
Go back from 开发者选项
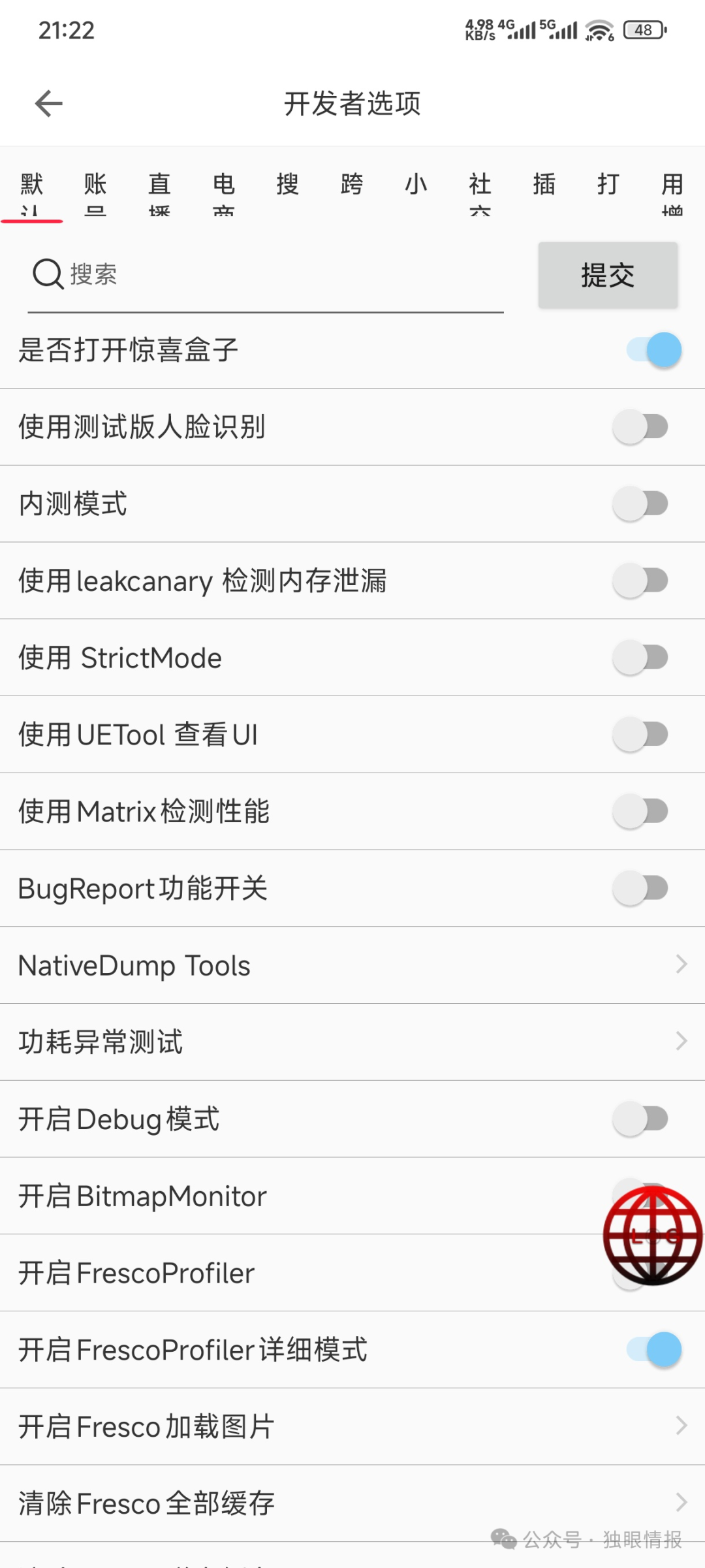click(x=49, y=104)
